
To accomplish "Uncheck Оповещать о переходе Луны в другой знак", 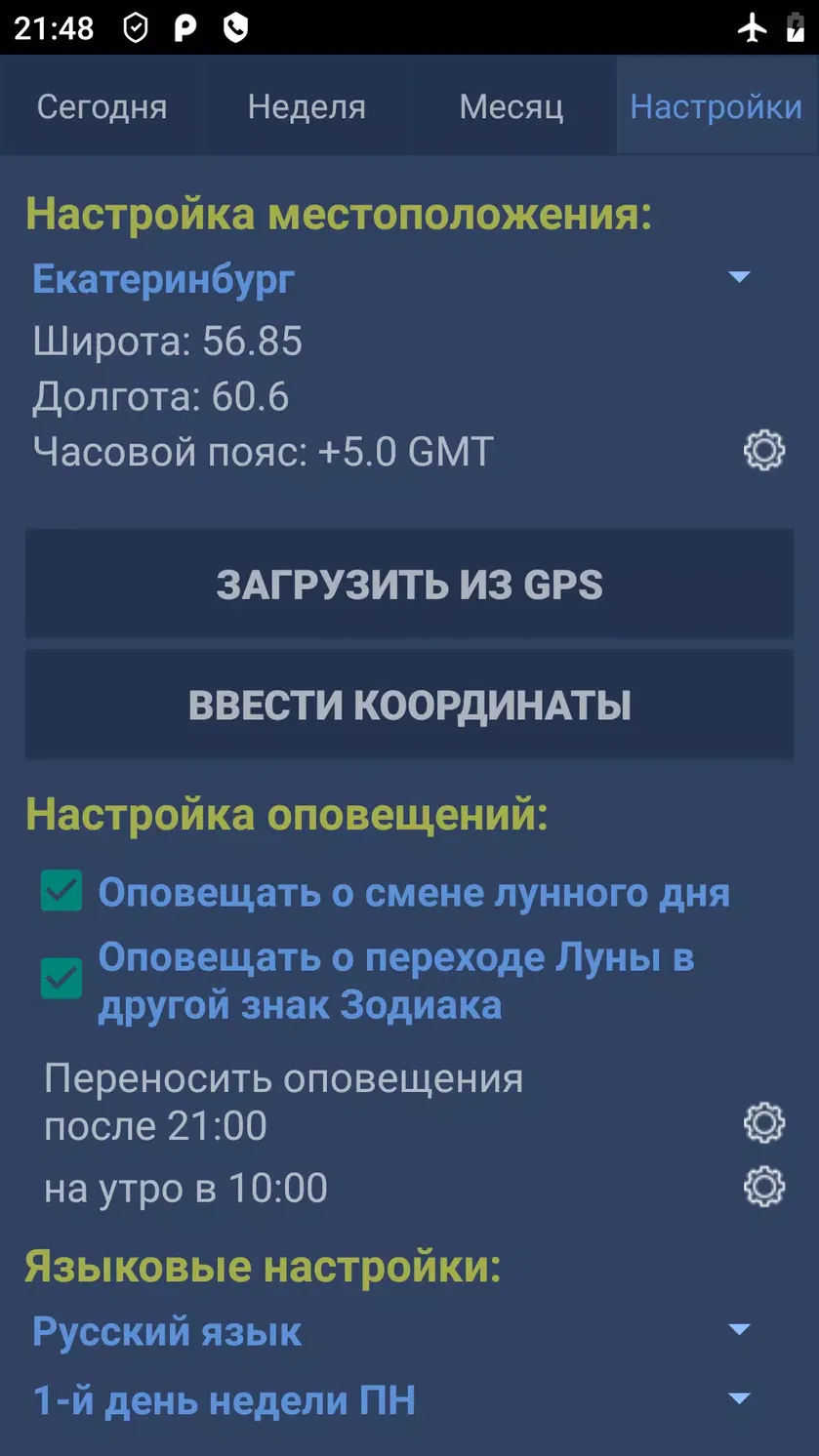I will coord(61,979).
